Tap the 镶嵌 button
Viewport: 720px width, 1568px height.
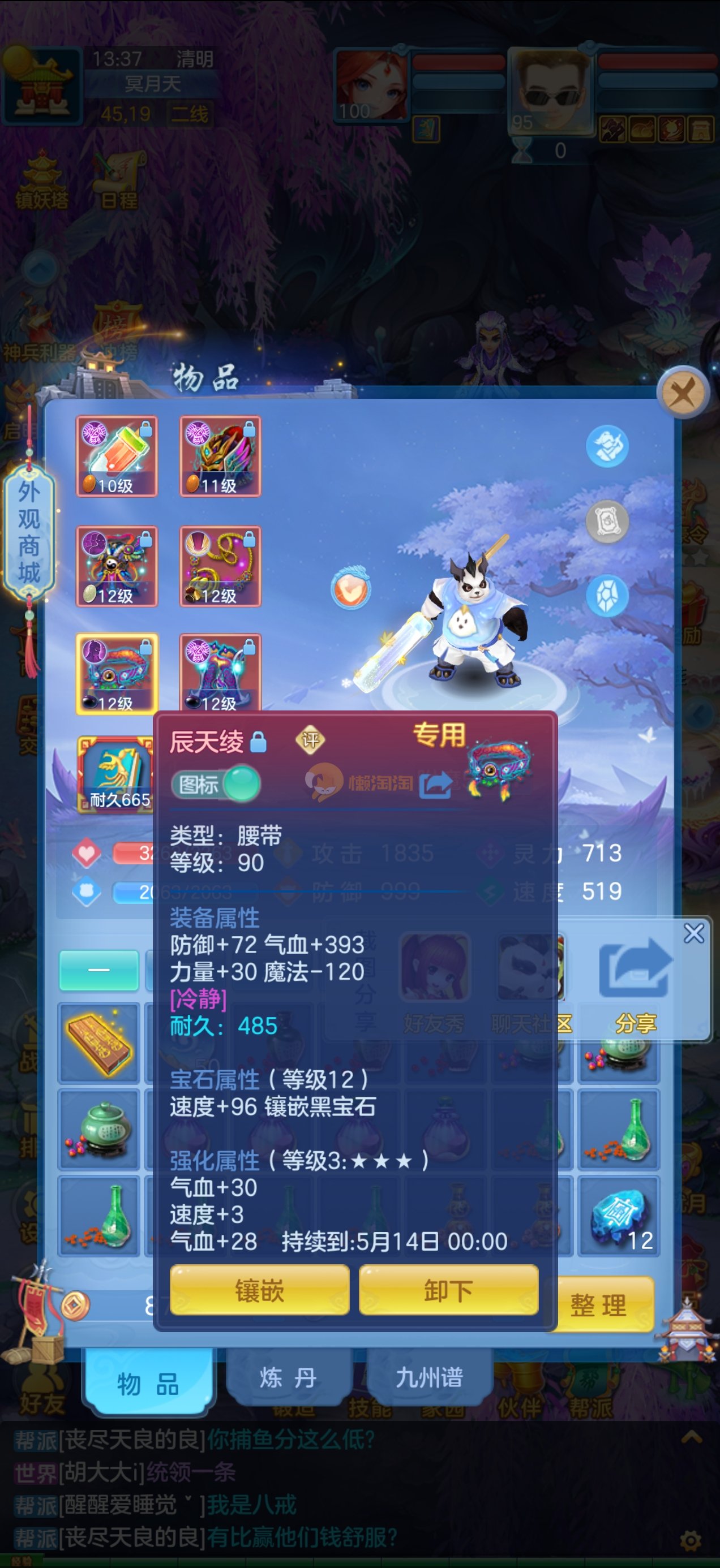tap(259, 1290)
